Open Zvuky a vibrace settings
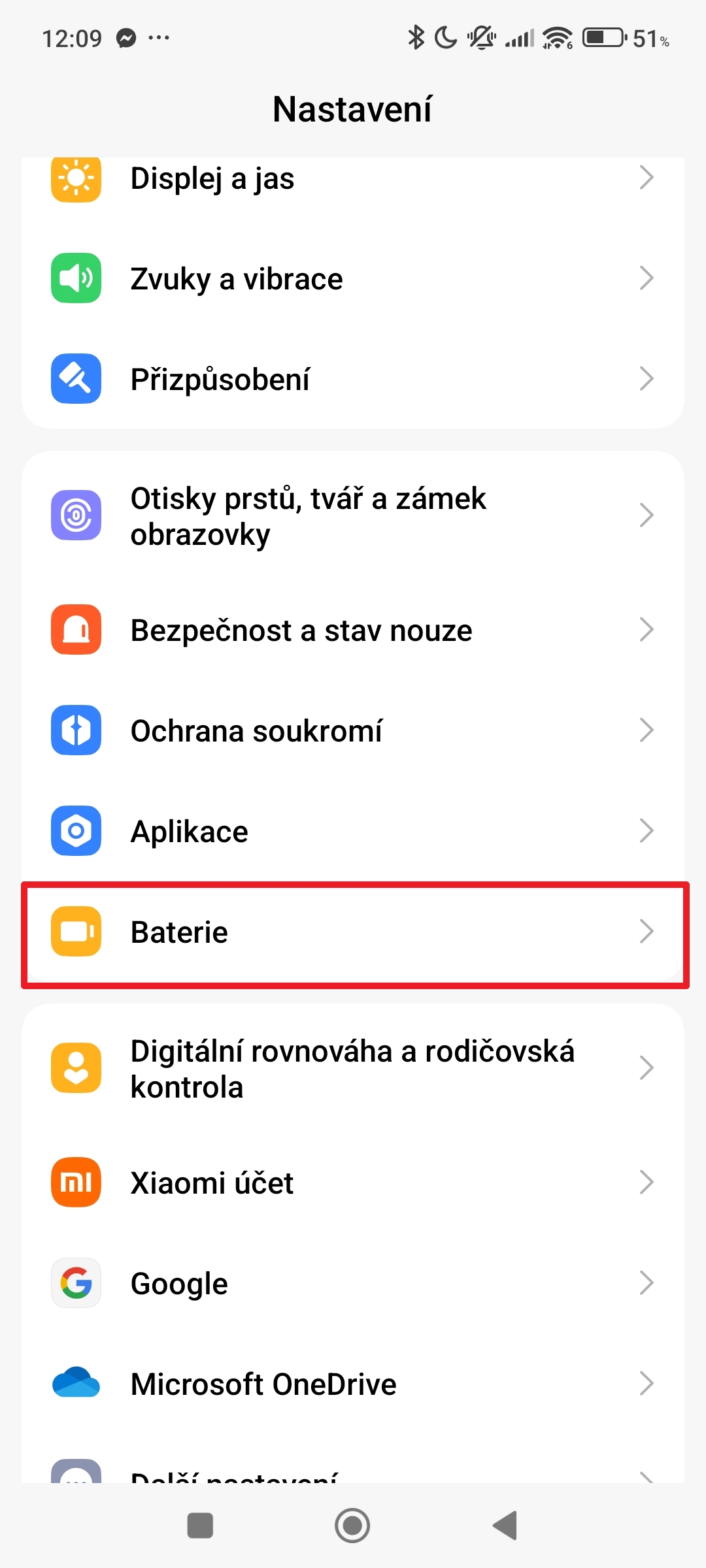This screenshot has height=1568, width=706. (x=353, y=279)
